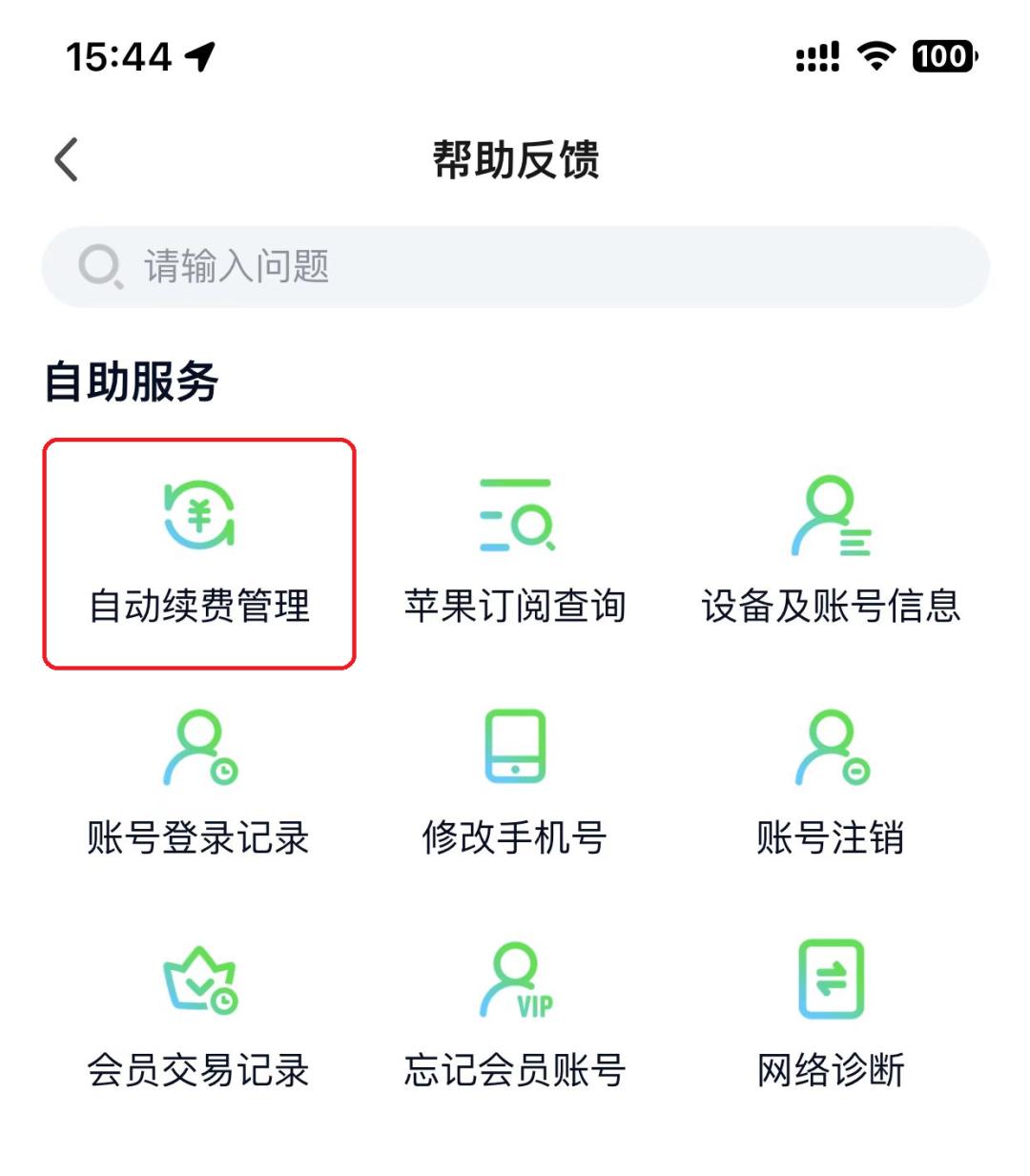Select 设备及账号信息
The width and height of the screenshot is (1030, 1176).
(831, 553)
